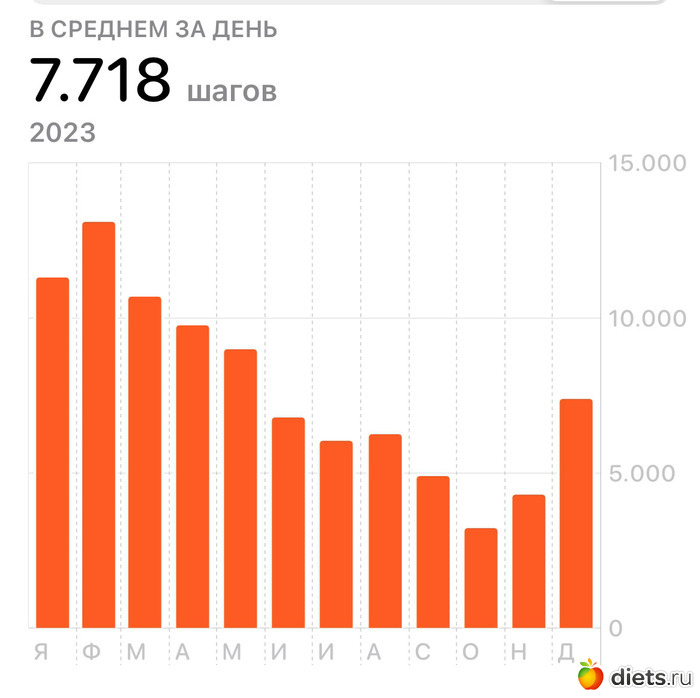Select the tallest bar, February
The height and width of the screenshot is (698, 700).
[x=99, y=425]
